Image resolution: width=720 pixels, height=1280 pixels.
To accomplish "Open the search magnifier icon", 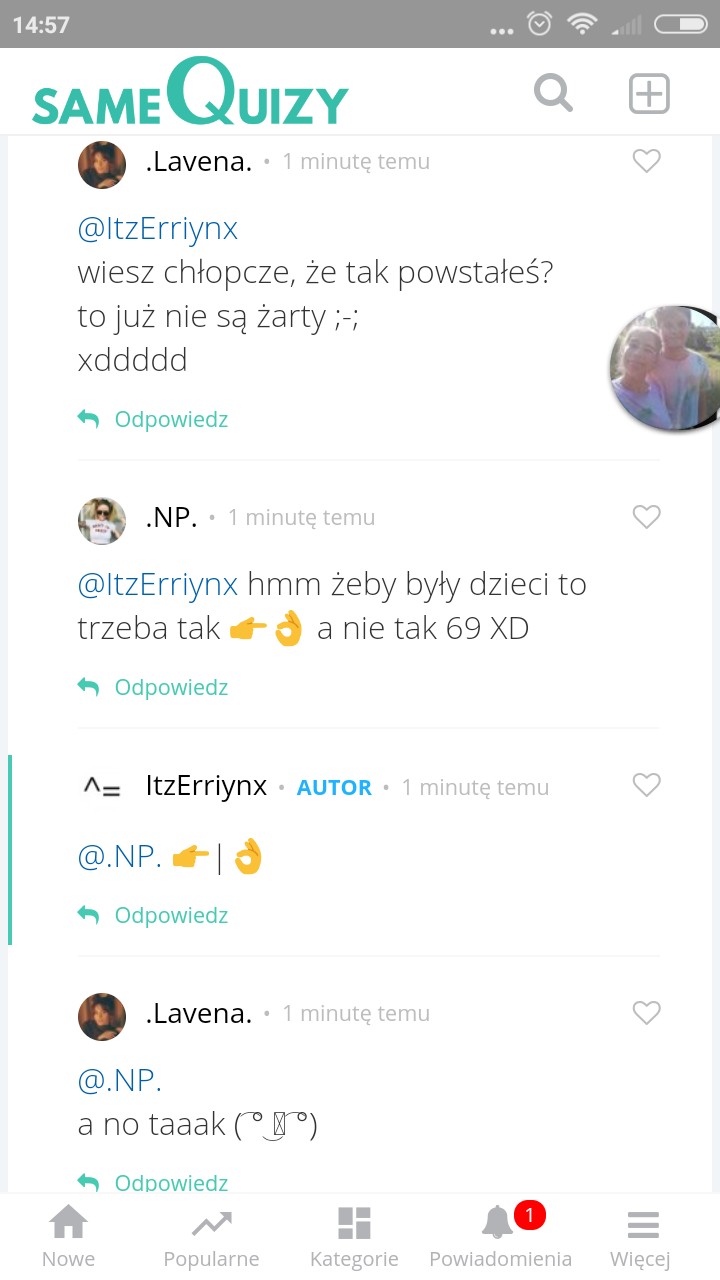I will coord(553,94).
